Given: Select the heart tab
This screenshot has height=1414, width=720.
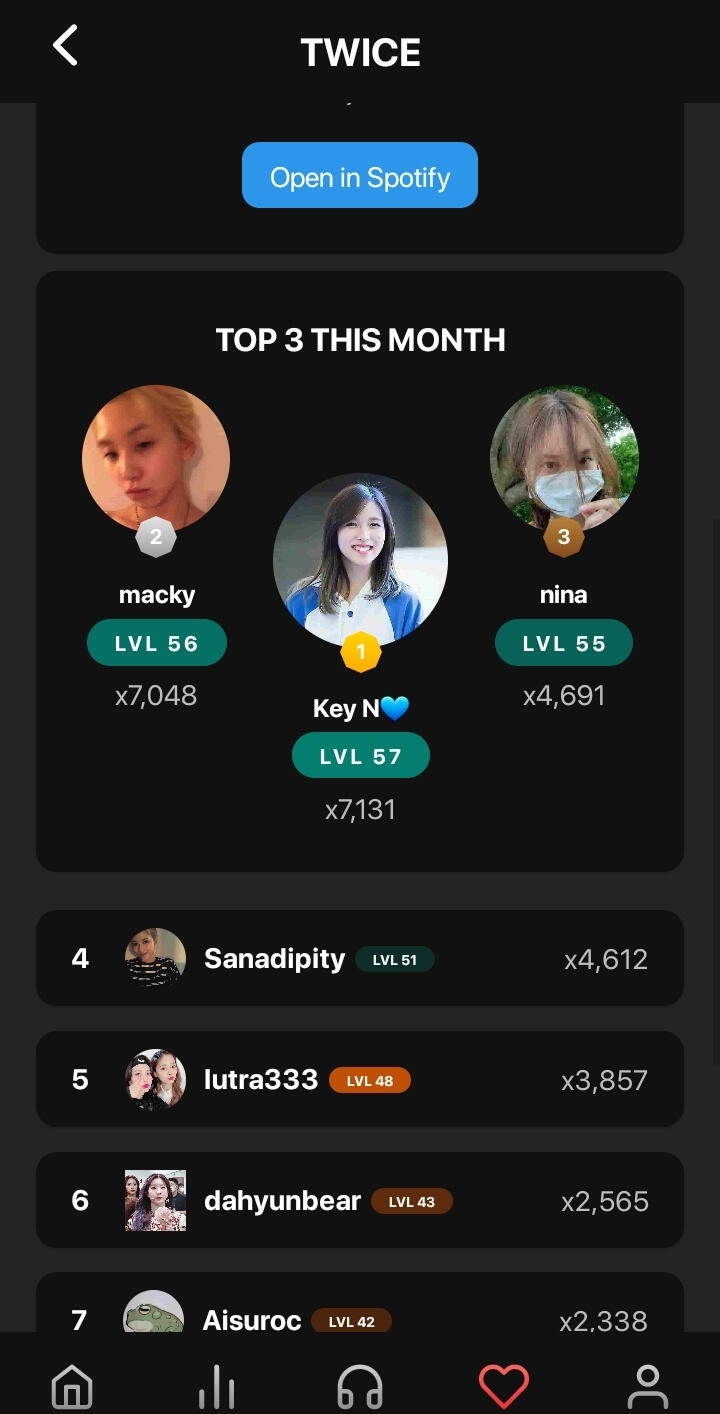Looking at the screenshot, I should point(503,1387).
